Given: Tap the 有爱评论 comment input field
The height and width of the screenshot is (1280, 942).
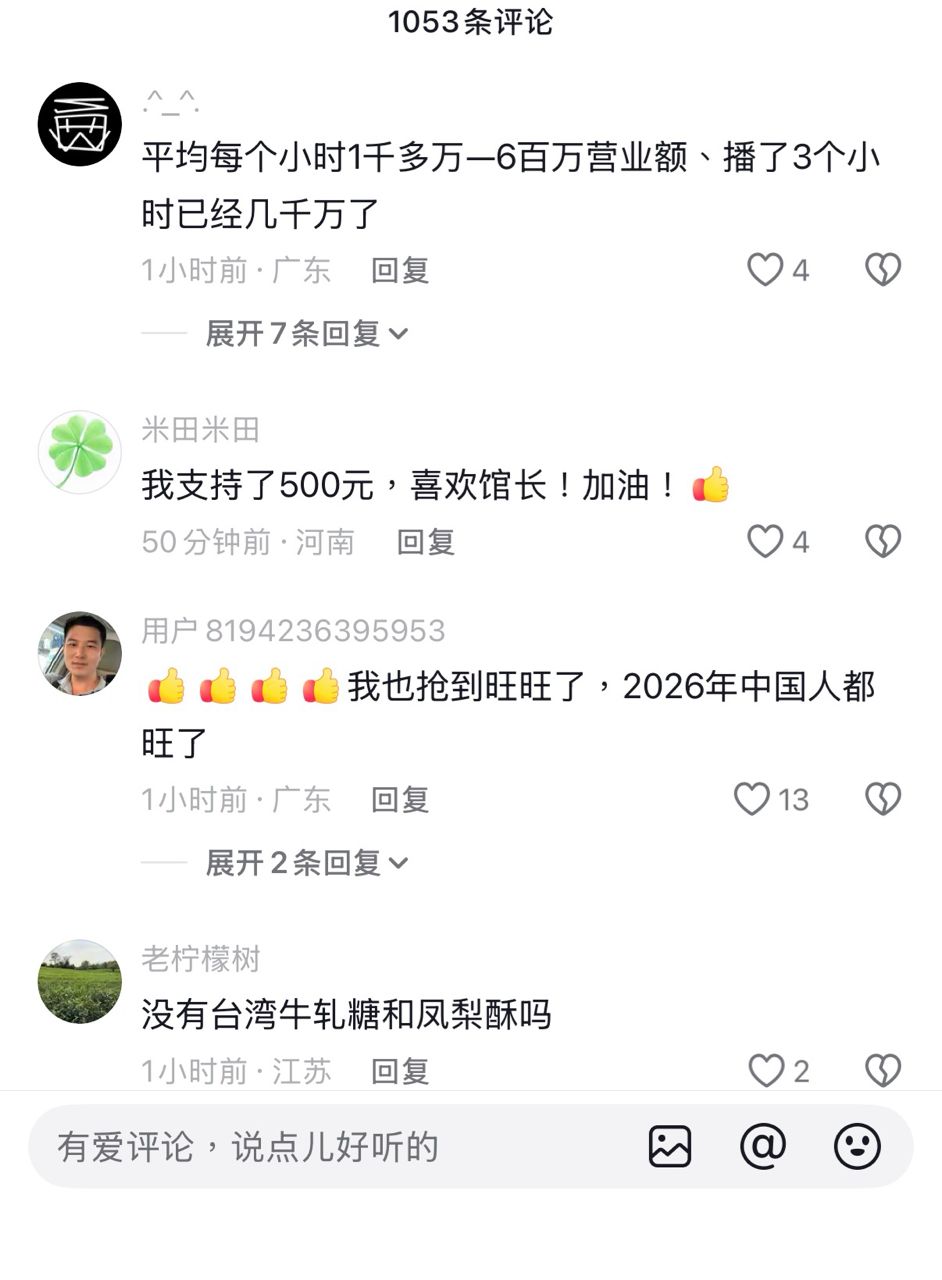Looking at the screenshot, I should (330, 1147).
